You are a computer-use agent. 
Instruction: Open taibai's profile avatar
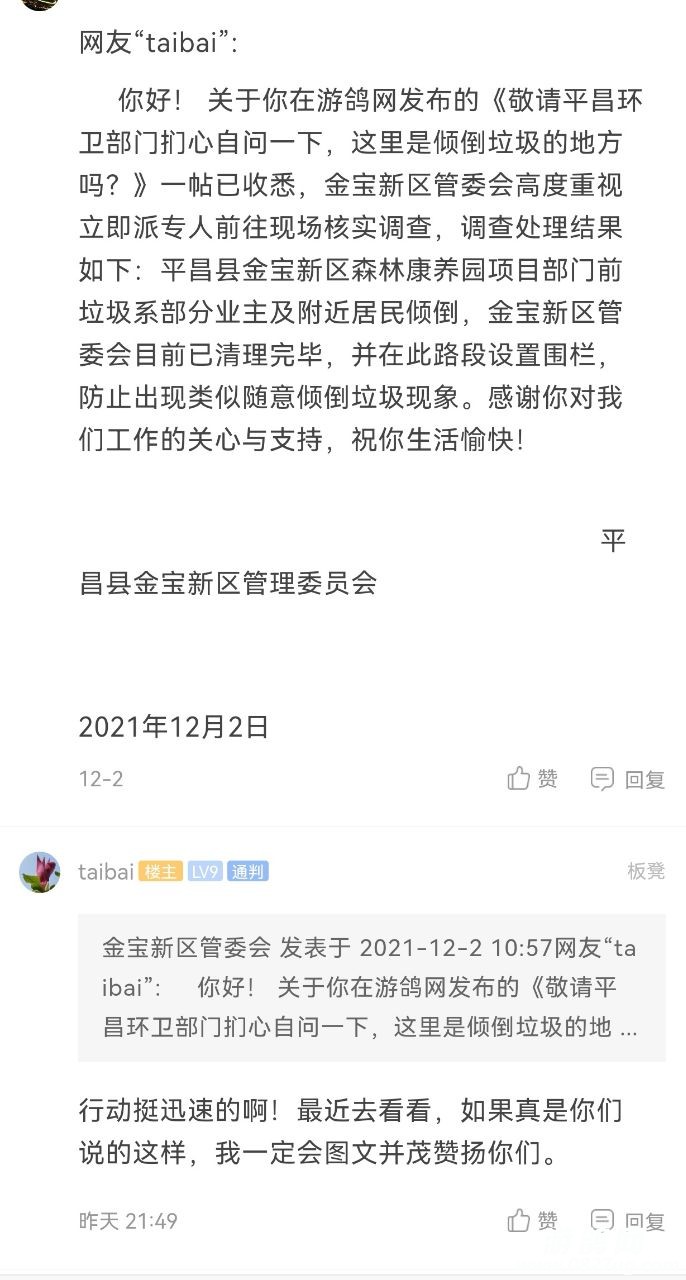coord(40,872)
